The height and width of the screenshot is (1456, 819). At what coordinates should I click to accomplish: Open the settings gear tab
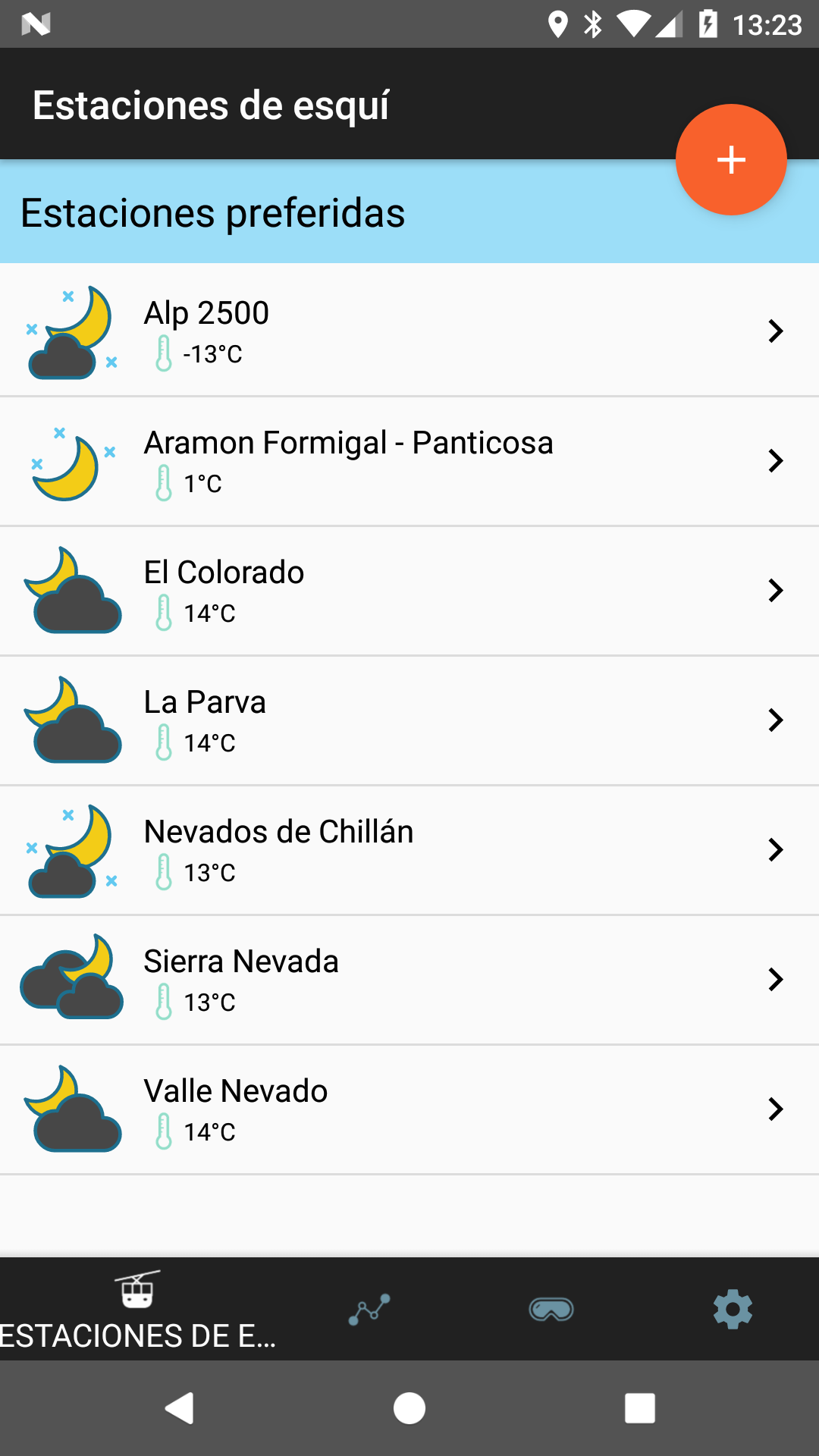pyautogui.click(x=733, y=1310)
